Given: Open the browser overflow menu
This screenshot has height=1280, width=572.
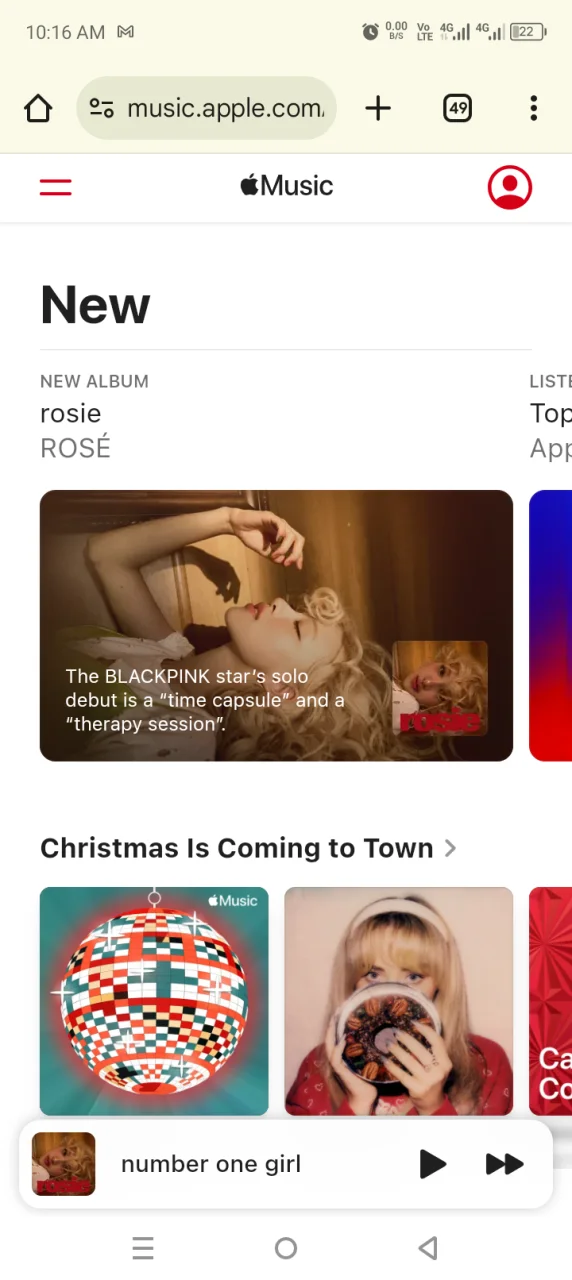Looking at the screenshot, I should click(534, 108).
